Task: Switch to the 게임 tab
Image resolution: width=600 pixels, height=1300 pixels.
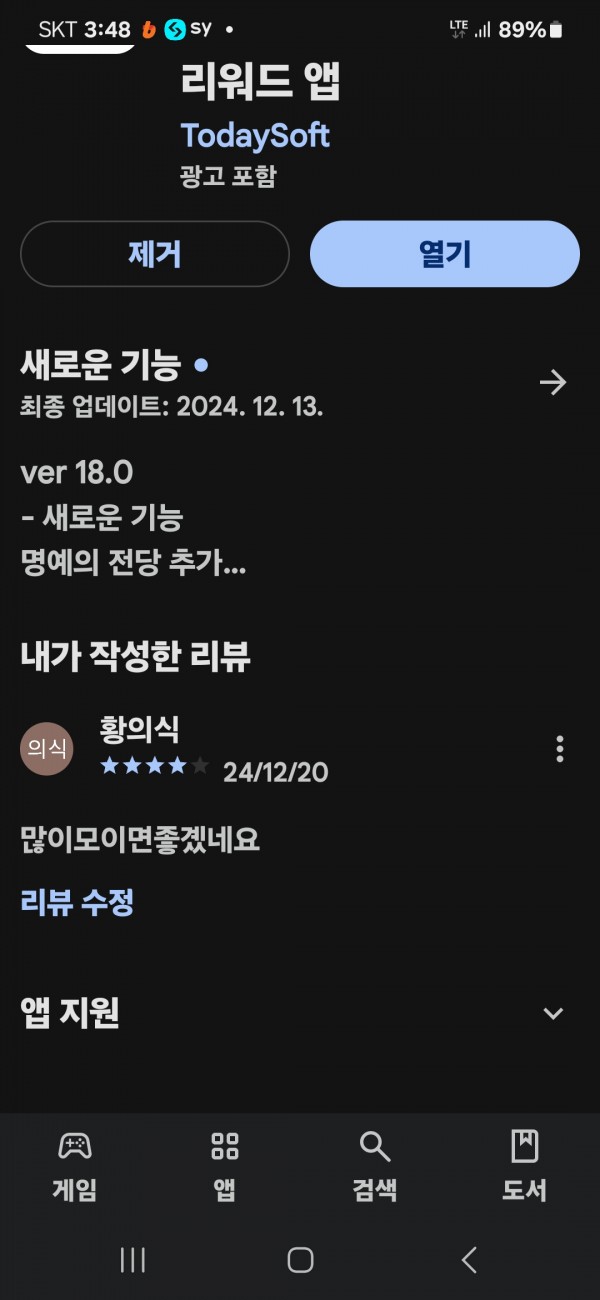Action: pos(75,1167)
